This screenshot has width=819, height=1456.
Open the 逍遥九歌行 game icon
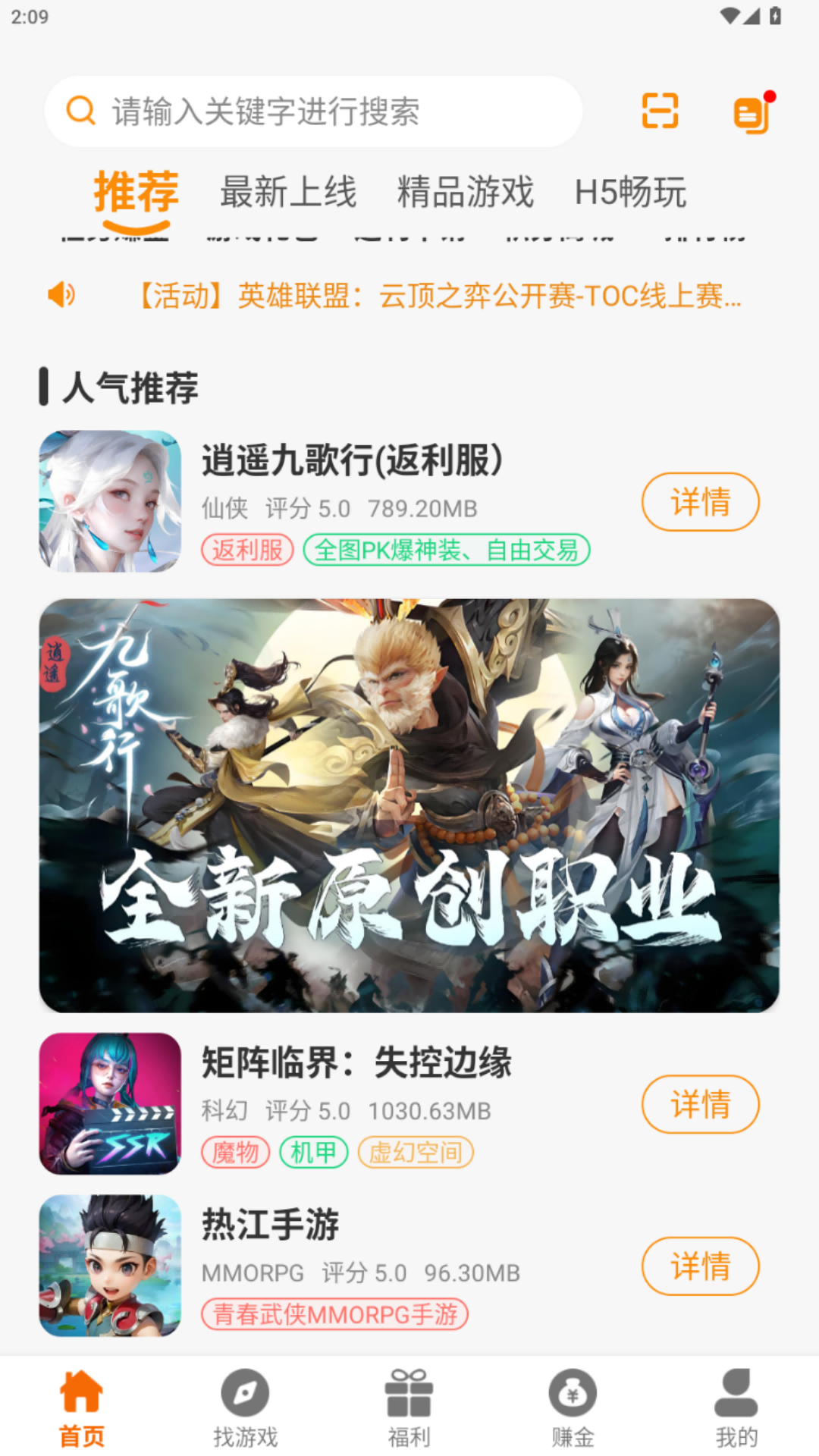click(110, 501)
